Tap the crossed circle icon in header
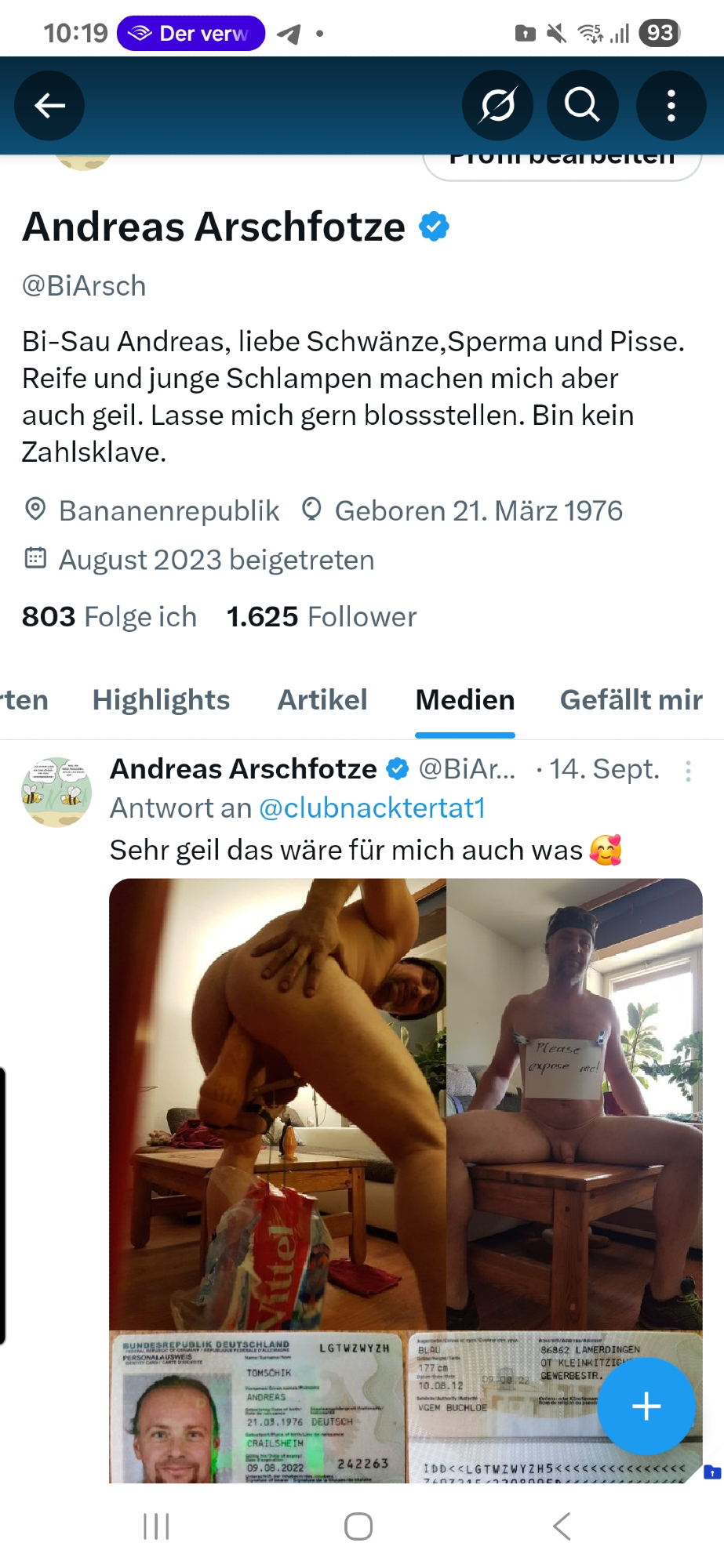Viewport: 724px width, 1568px height. click(x=497, y=106)
